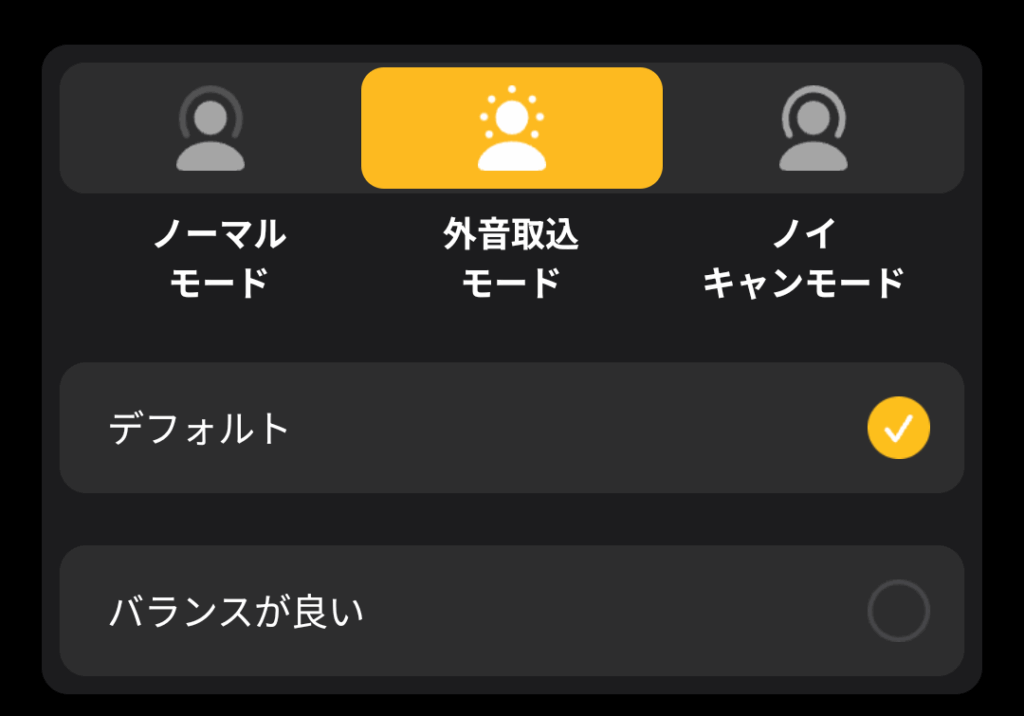
Task: Choose the デフォルト option
Action: pyautogui.click(x=511, y=428)
